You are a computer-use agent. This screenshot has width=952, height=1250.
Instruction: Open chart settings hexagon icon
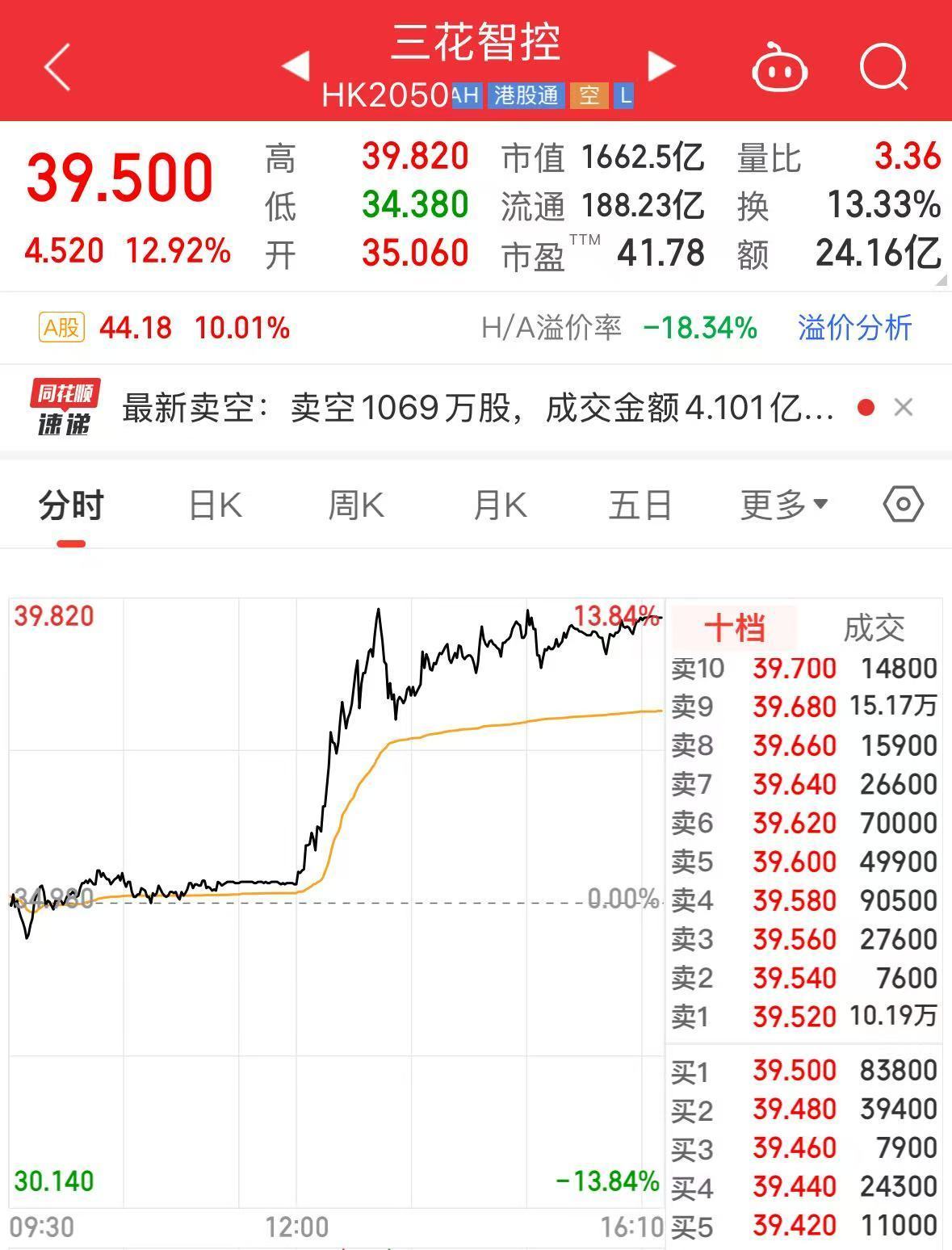tap(903, 505)
